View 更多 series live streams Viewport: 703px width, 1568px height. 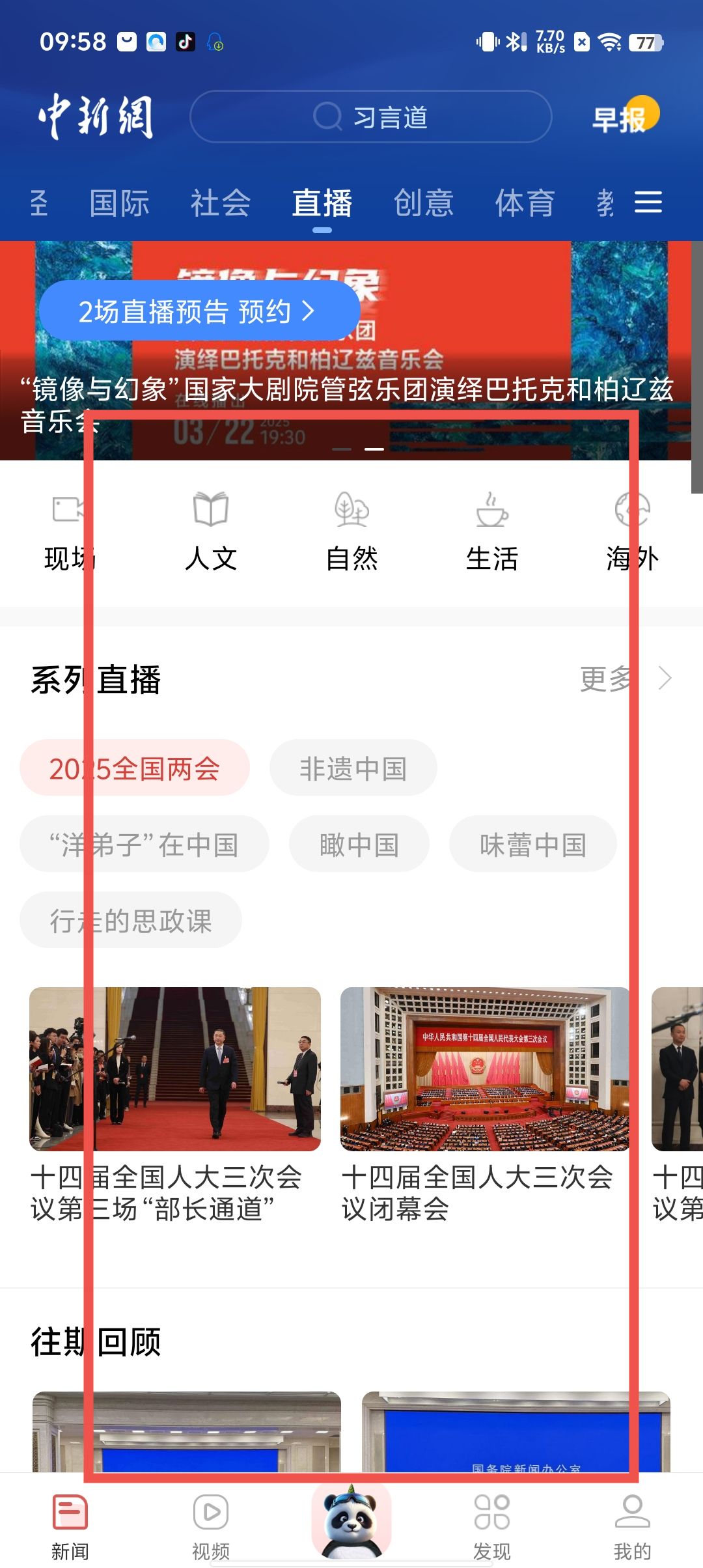pos(625,679)
